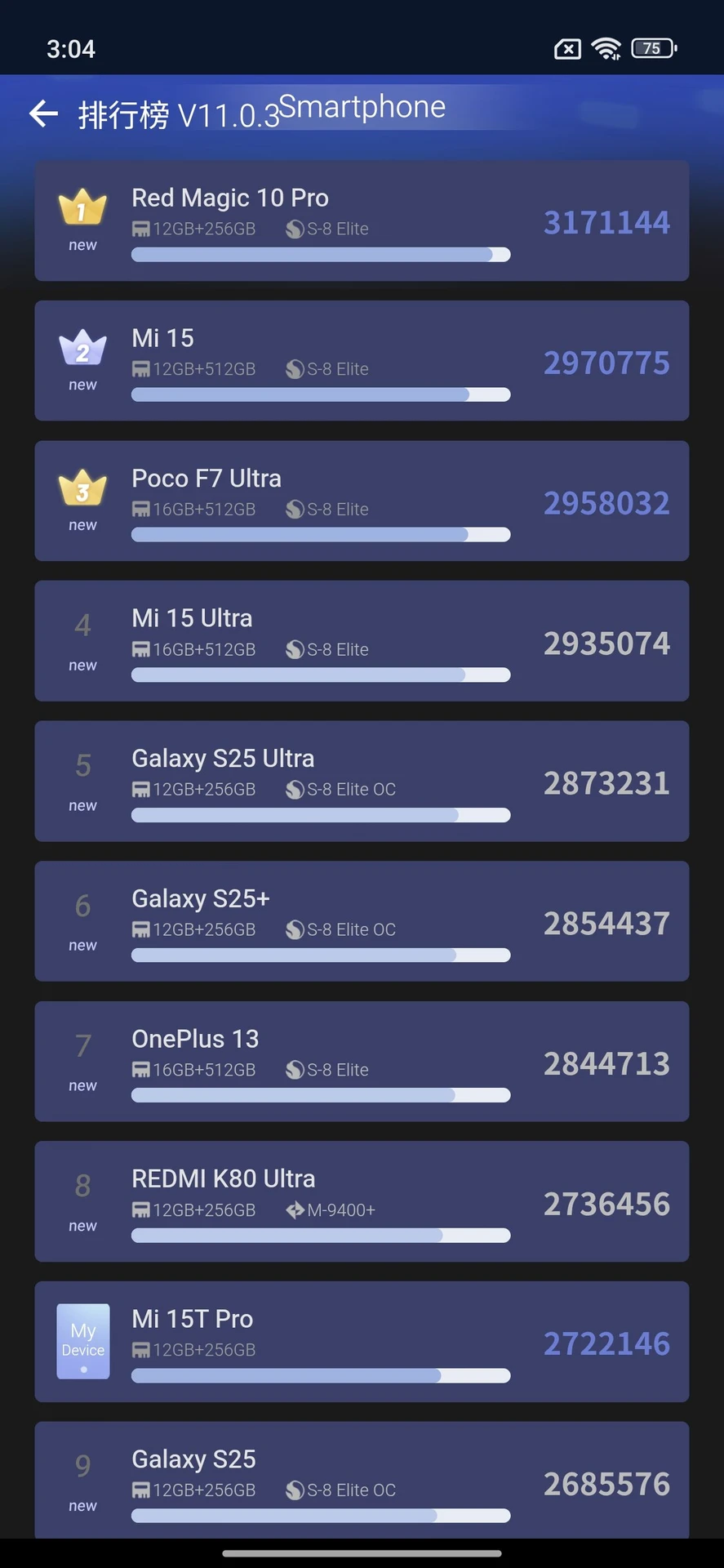724x1568 pixels.
Task: Open the REDMI K80 Ultra entry
Action: pos(362,1201)
